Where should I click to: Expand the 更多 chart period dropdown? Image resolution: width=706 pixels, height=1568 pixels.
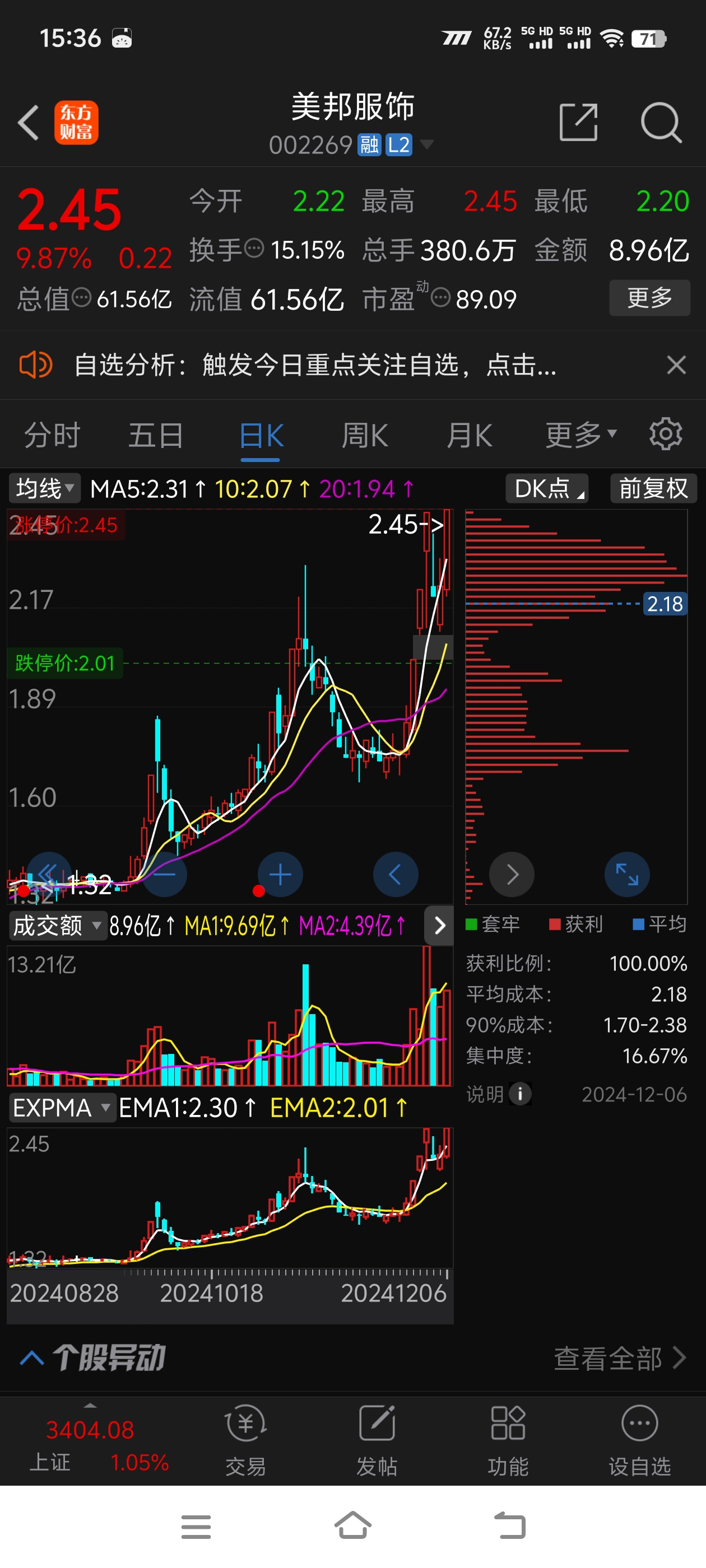[x=580, y=436]
